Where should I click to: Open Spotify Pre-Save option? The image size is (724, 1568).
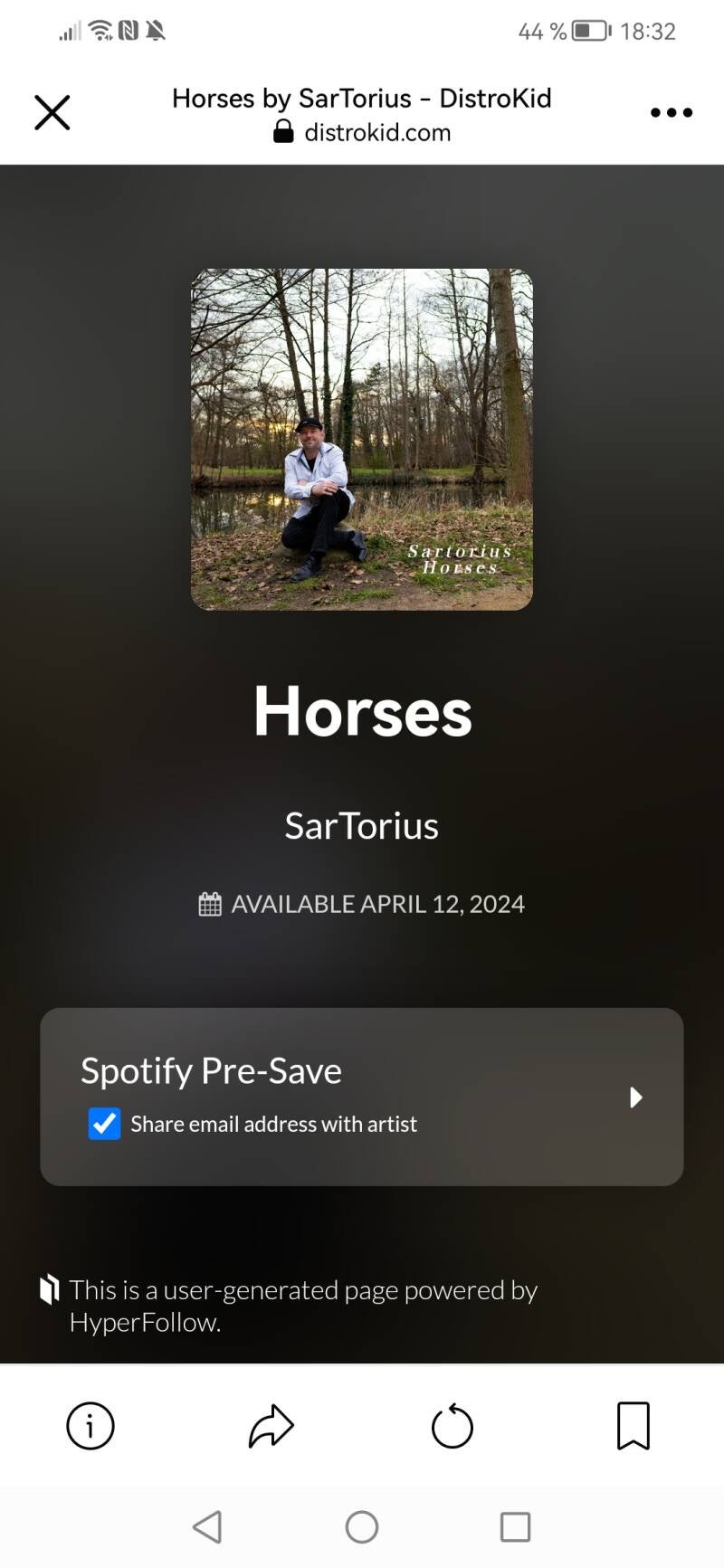click(362, 1097)
